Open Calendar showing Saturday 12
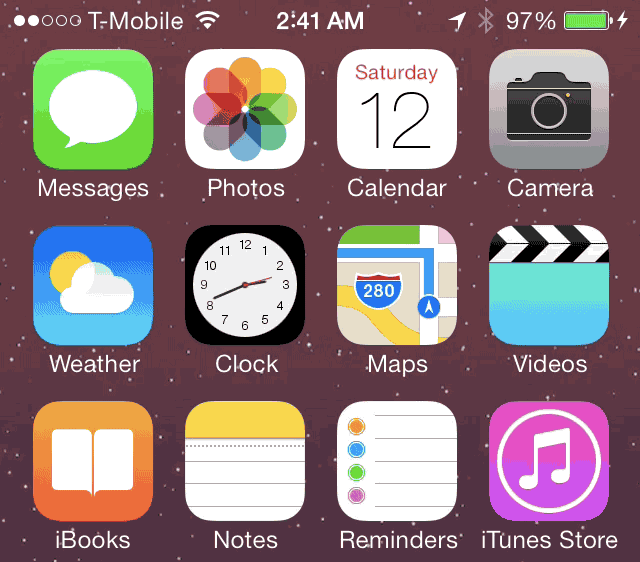 click(x=397, y=109)
